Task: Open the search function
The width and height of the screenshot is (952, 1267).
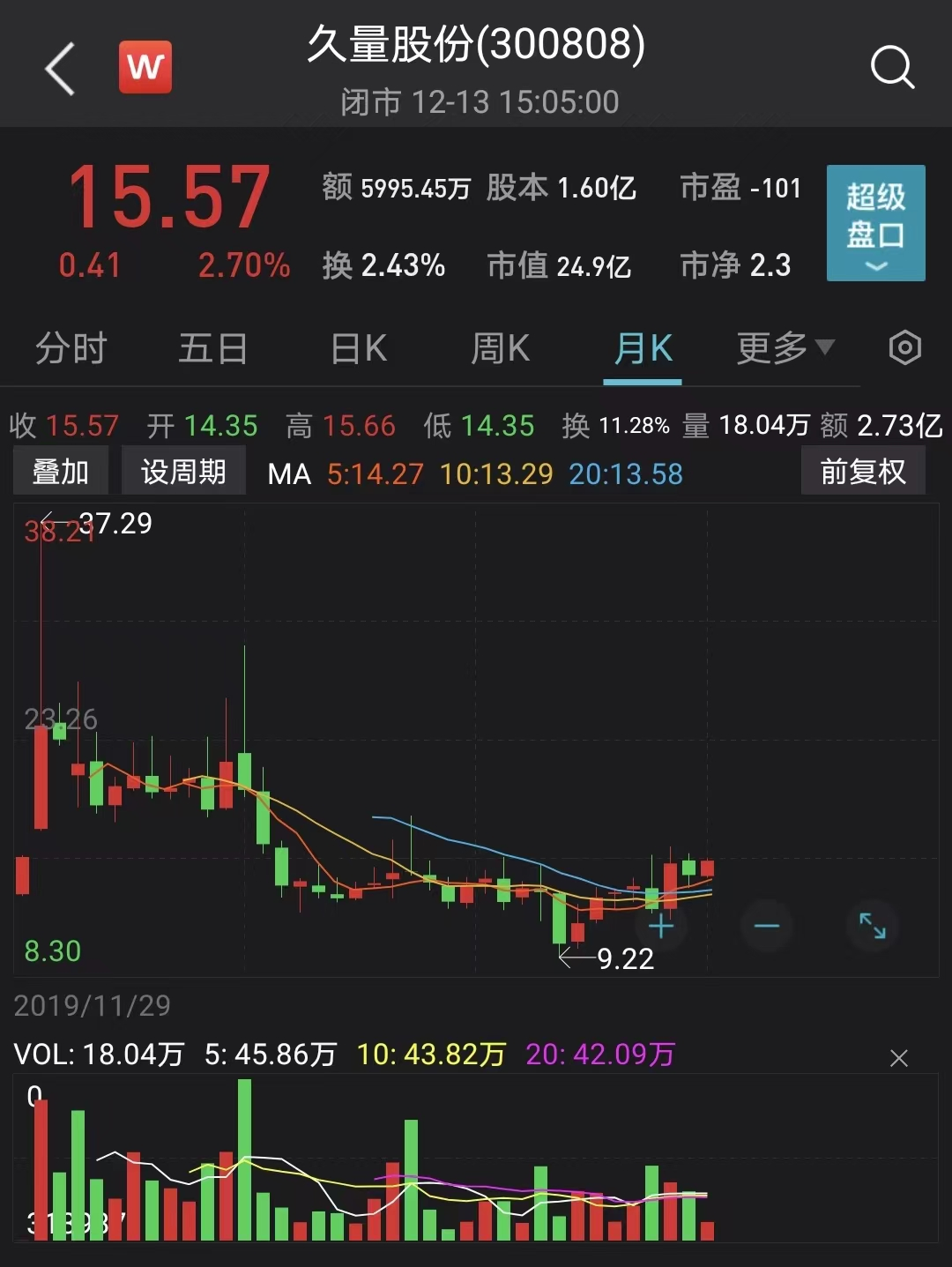Action: click(x=894, y=66)
